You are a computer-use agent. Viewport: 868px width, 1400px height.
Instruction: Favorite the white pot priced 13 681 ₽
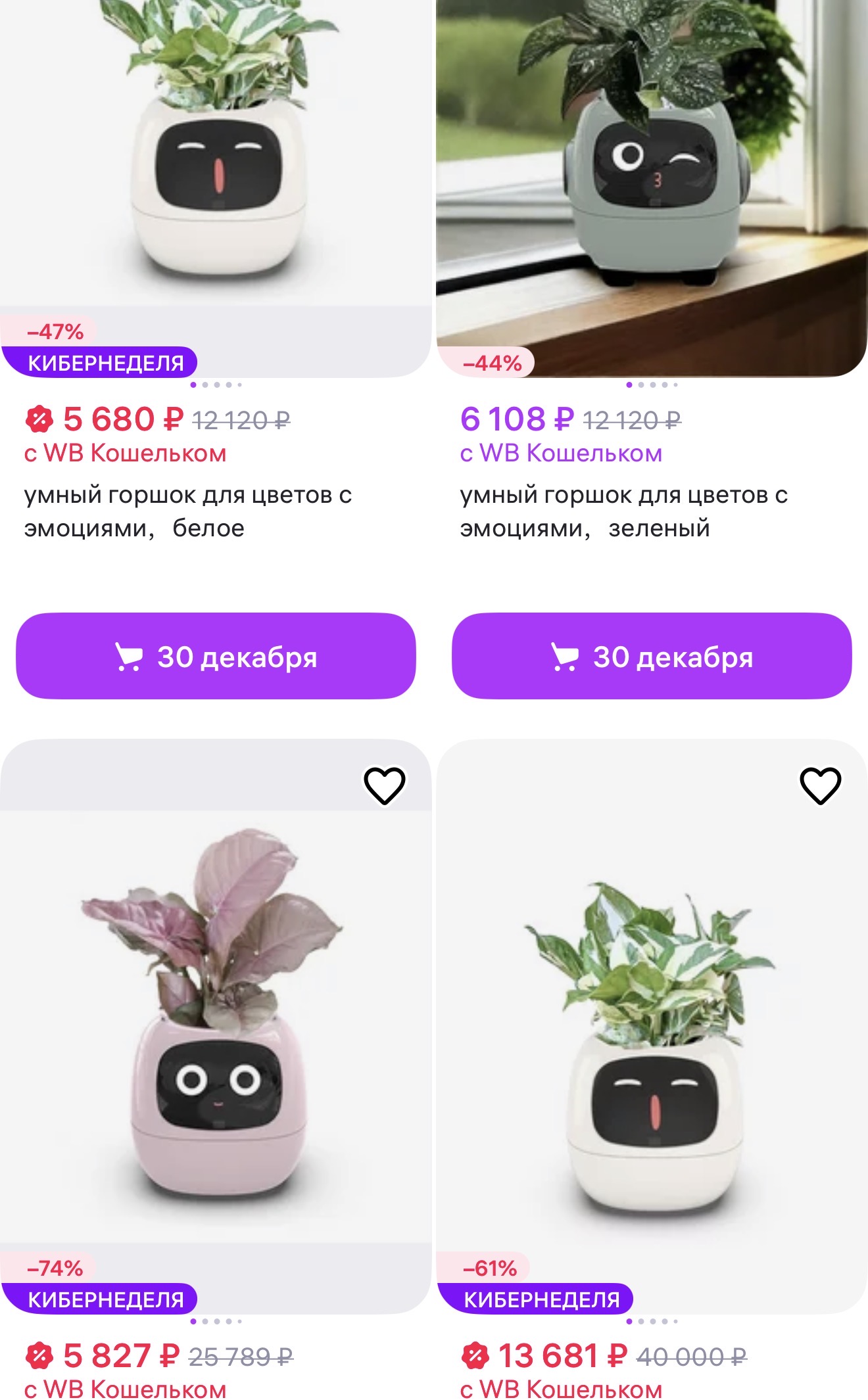820,785
